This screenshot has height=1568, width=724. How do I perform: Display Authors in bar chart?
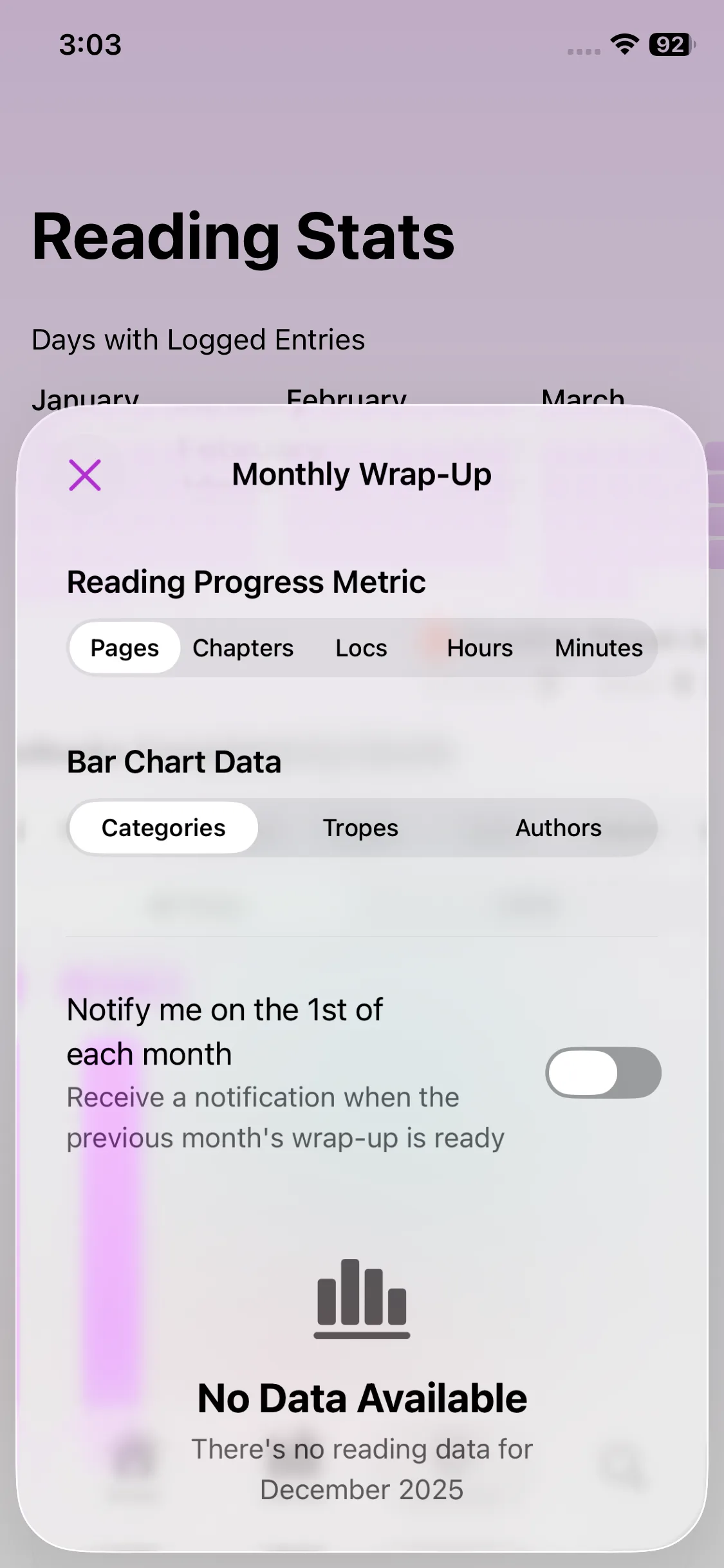click(x=558, y=828)
